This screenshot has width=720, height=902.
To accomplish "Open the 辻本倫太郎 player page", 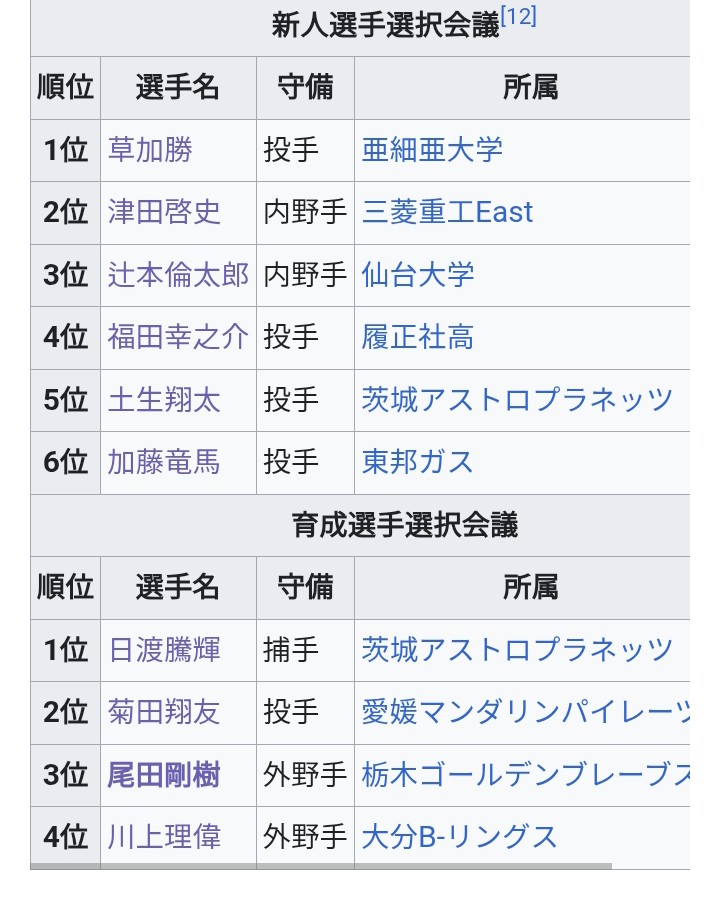I will [x=178, y=275].
